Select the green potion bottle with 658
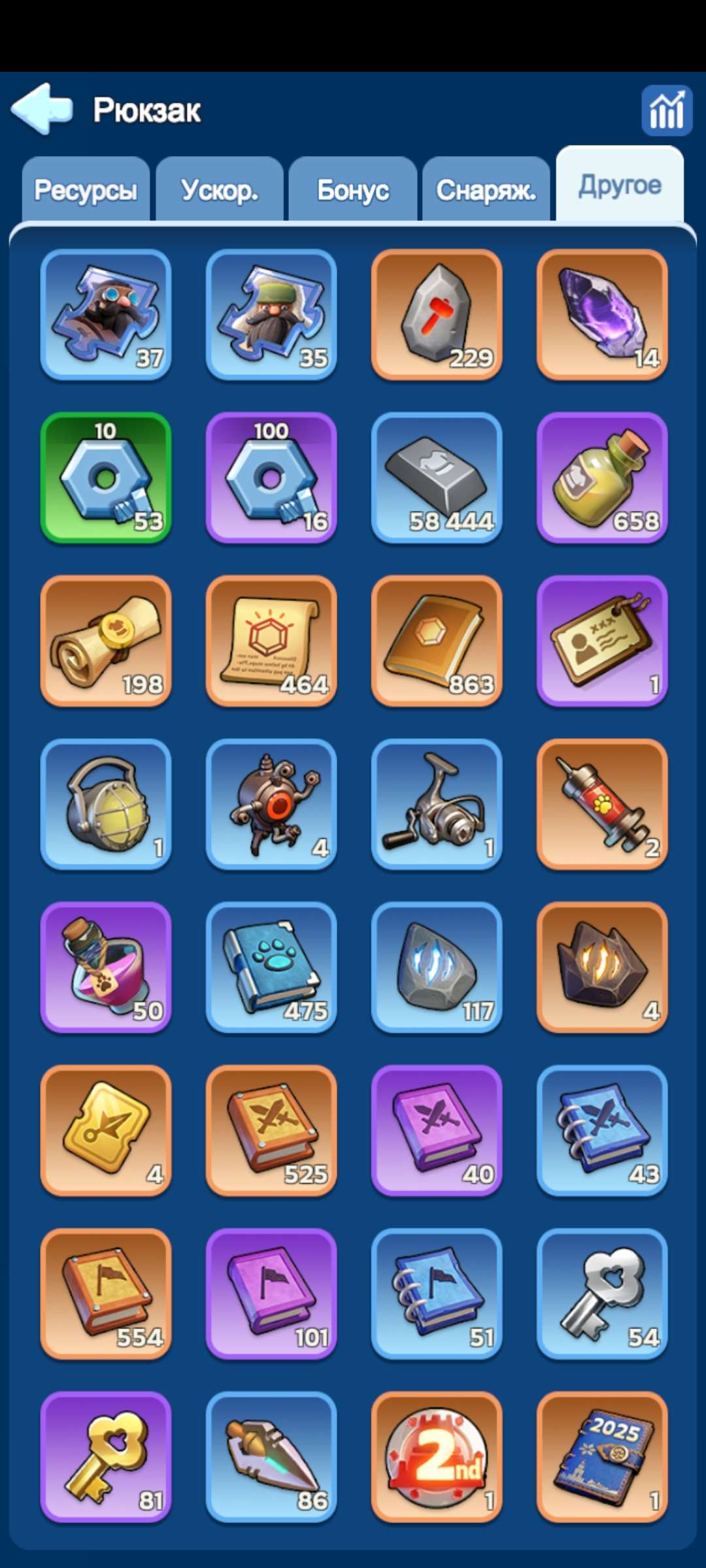This screenshot has height=1568, width=706. pyautogui.click(x=602, y=478)
